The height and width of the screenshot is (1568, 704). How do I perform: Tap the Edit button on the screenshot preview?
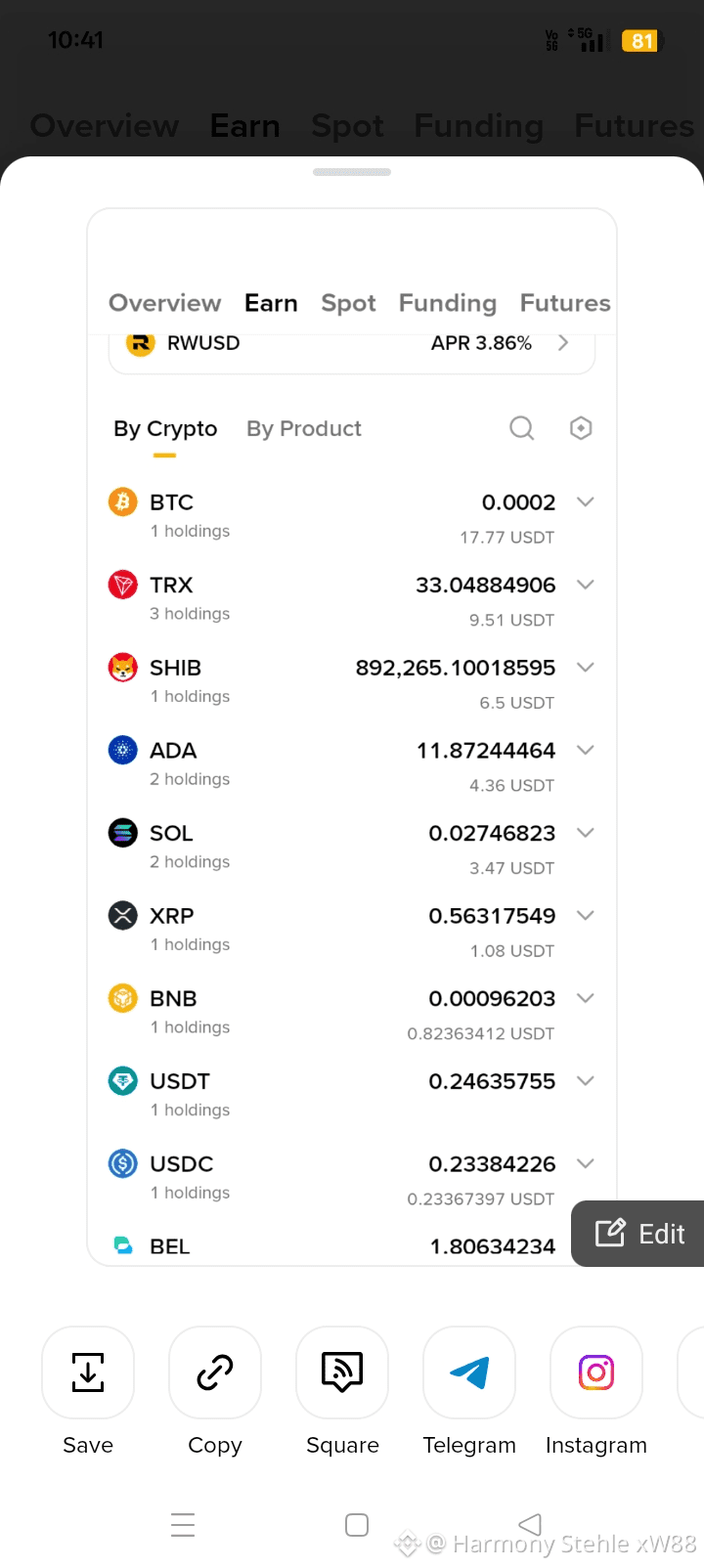tap(639, 1234)
